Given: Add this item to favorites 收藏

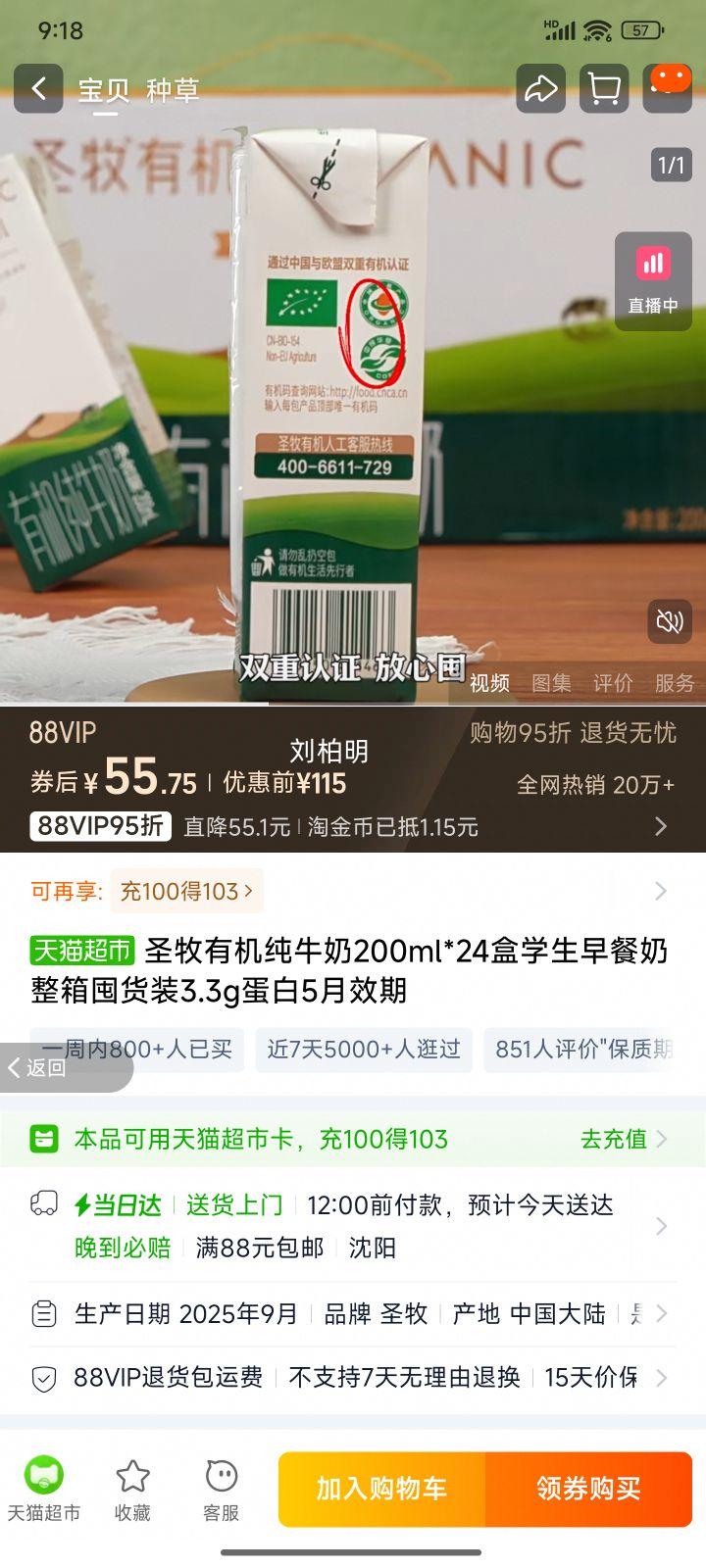Looking at the screenshot, I should [132, 1489].
